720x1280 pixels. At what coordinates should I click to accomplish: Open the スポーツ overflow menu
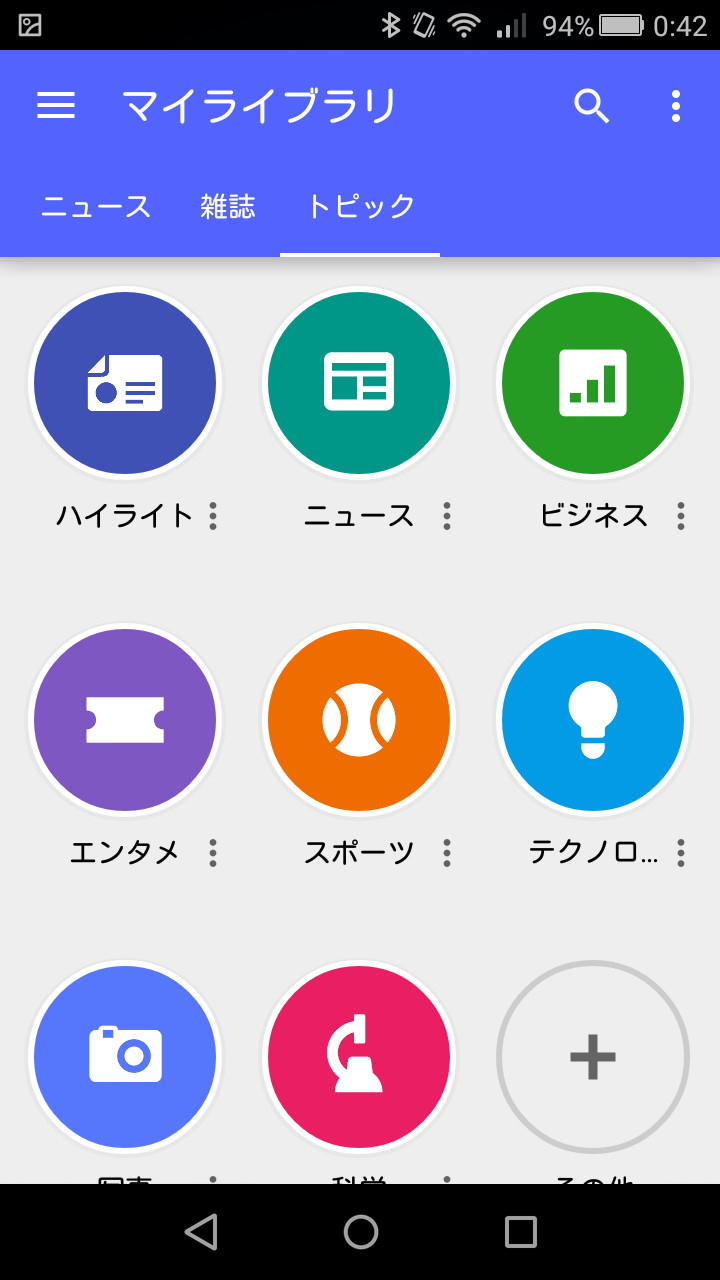447,853
